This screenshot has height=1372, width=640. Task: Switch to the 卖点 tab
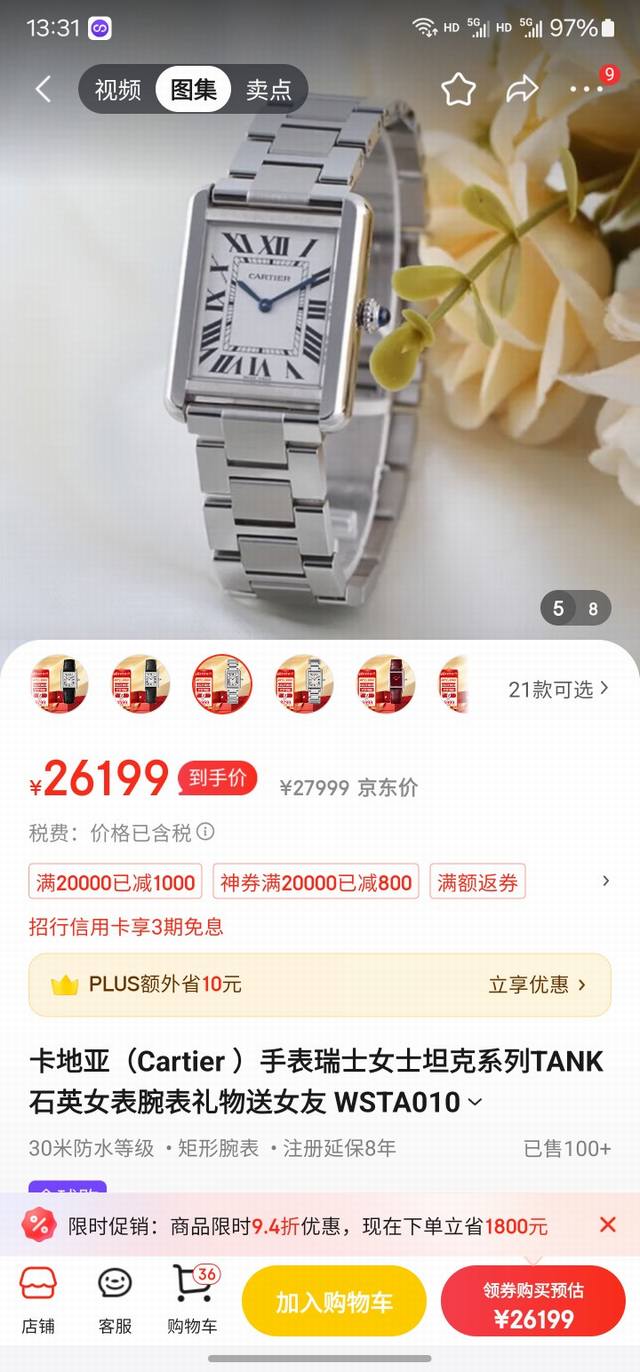(x=268, y=90)
